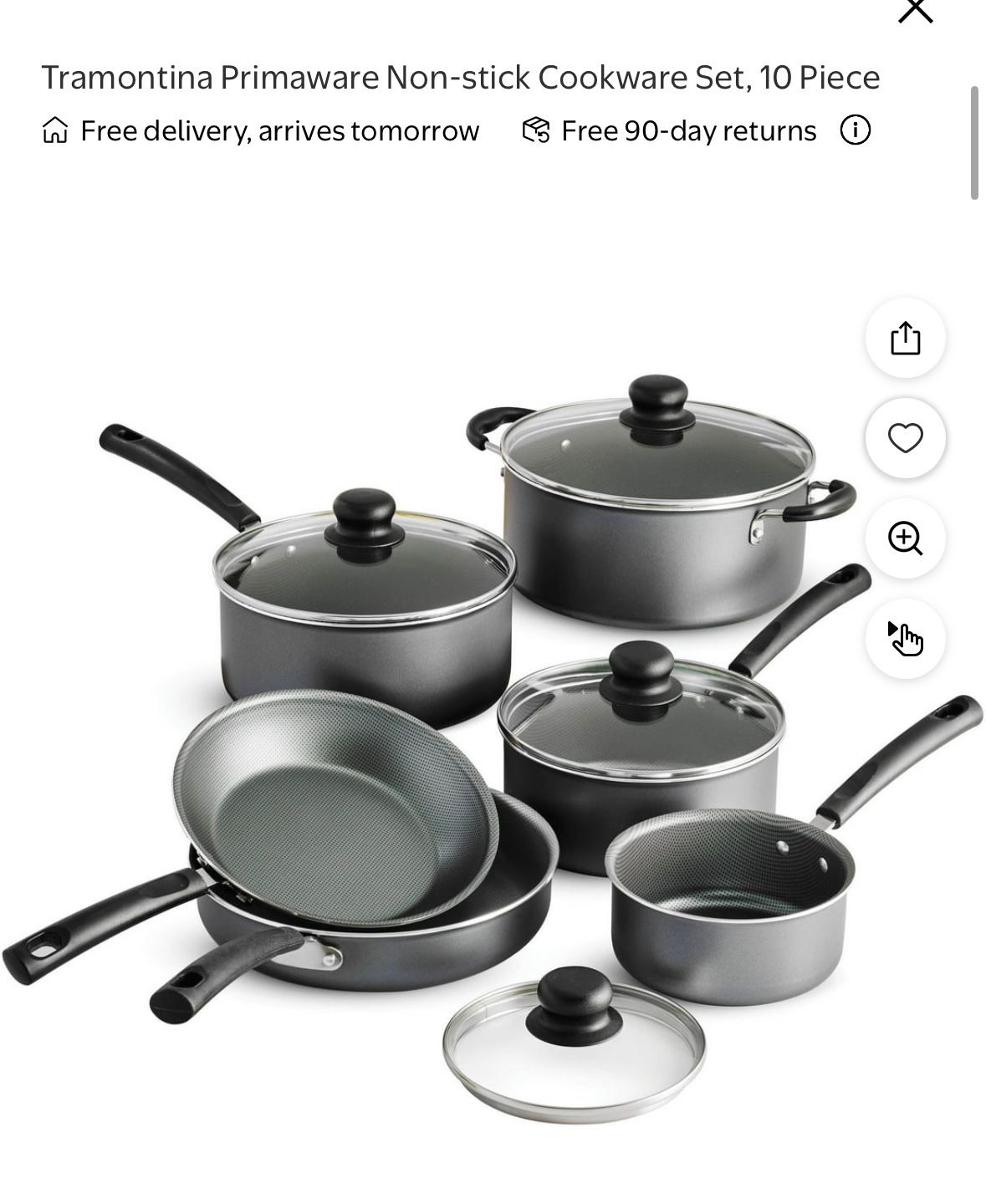Close the product image viewer
The image size is (986, 1204).
915,11
